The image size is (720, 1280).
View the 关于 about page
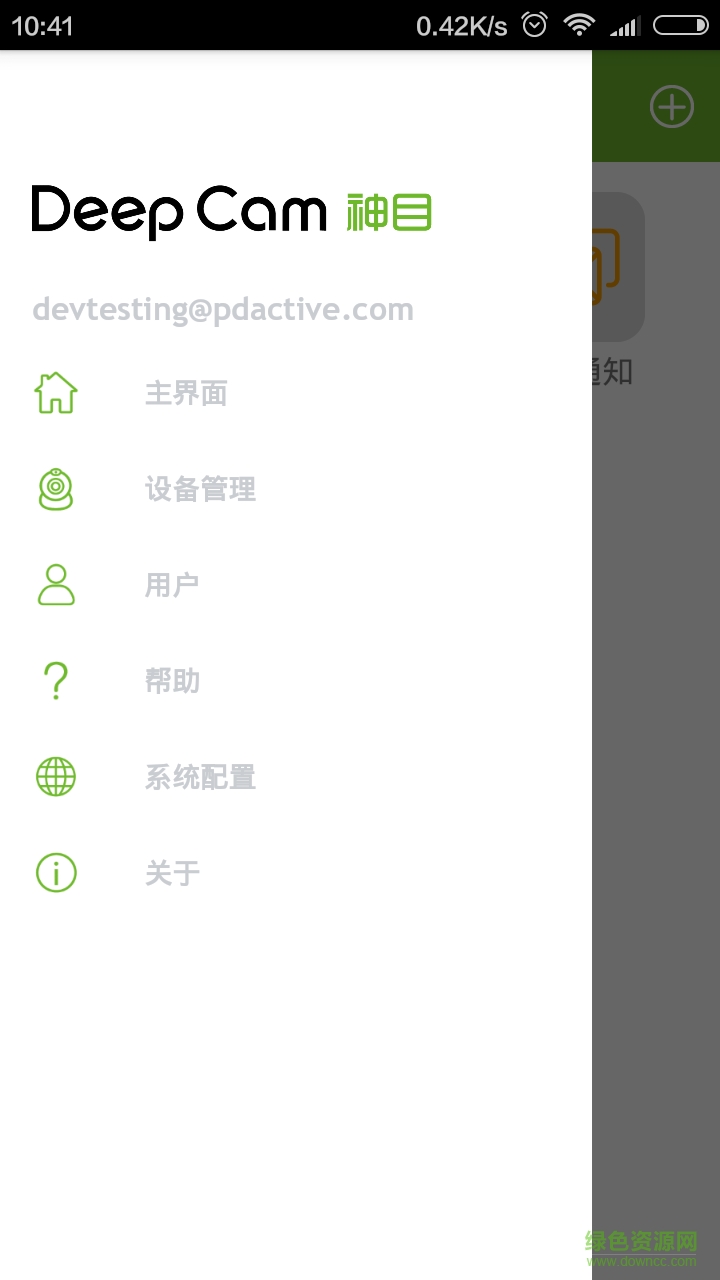click(x=172, y=873)
